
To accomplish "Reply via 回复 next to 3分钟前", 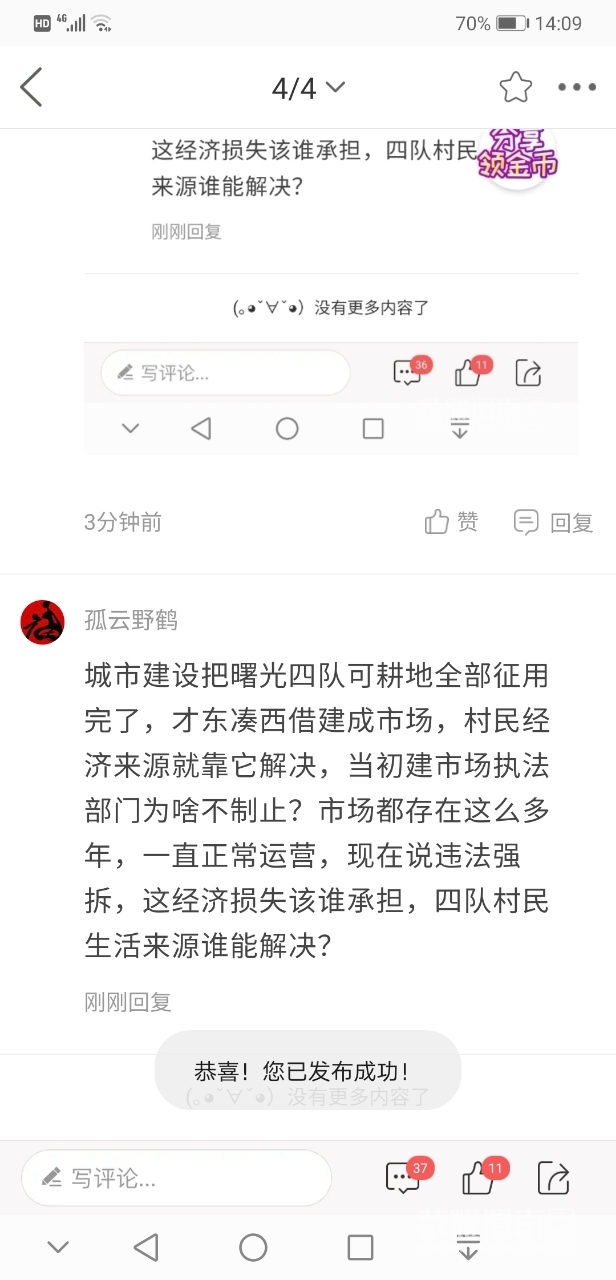I will click(x=553, y=522).
